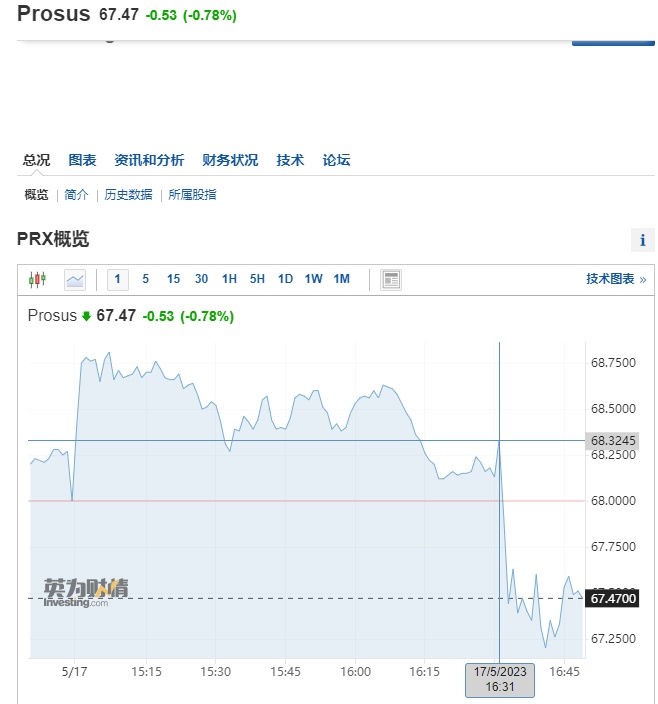This screenshot has height=704, width=658.
Task: Open the 资讯和分析 tab
Action: coord(149,160)
